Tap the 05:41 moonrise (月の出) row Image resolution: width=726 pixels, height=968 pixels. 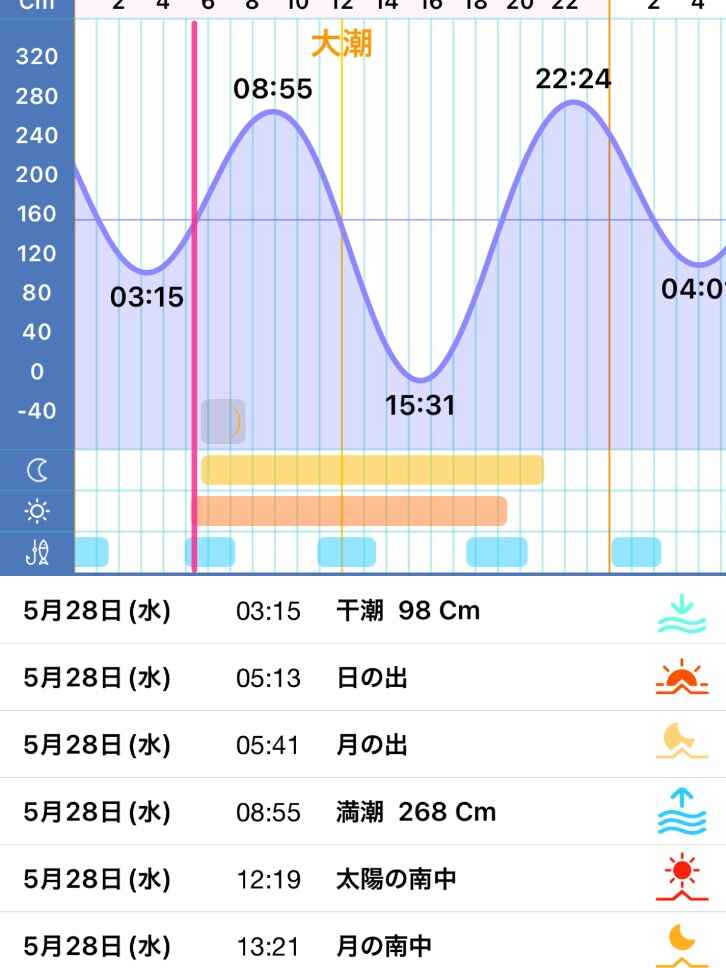pos(363,745)
